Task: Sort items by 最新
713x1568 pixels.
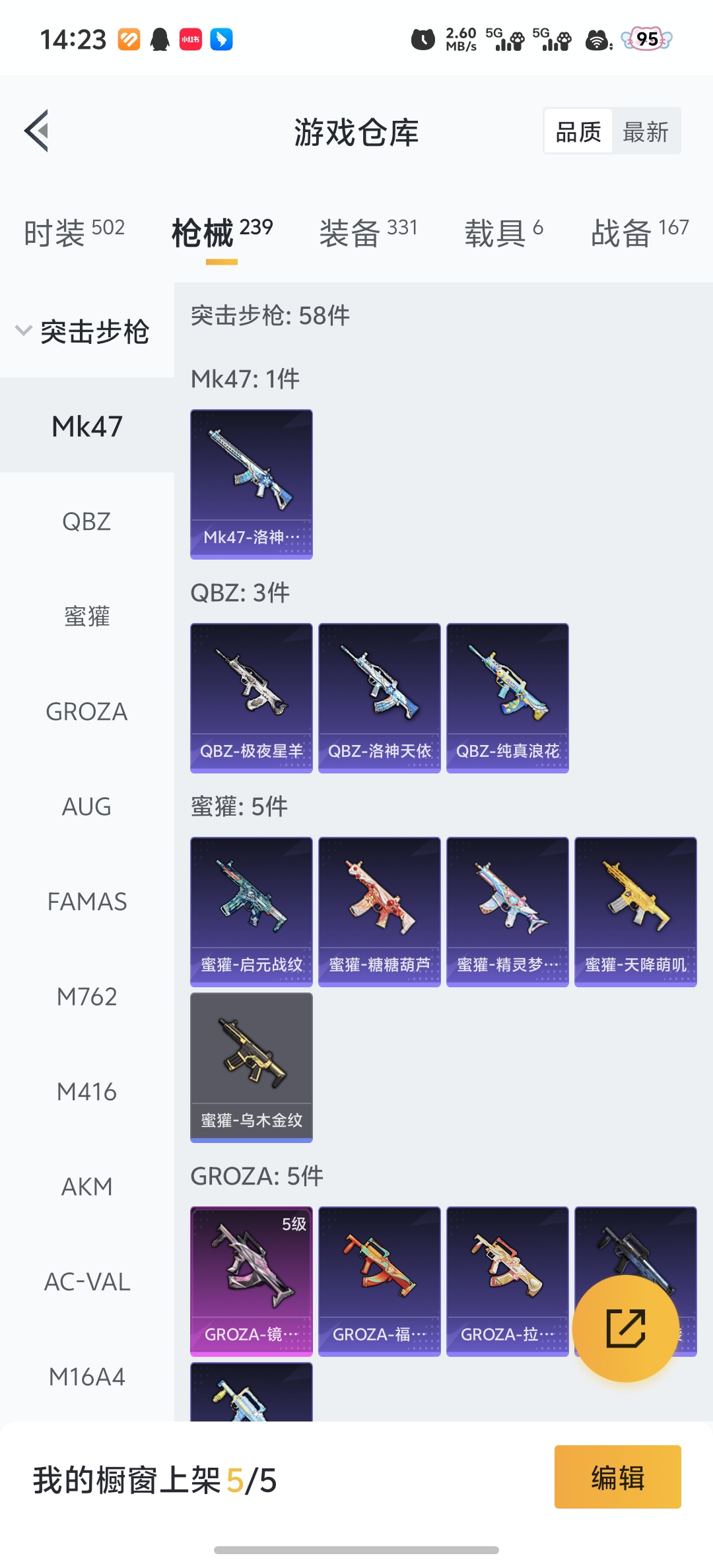Action: coord(645,131)
